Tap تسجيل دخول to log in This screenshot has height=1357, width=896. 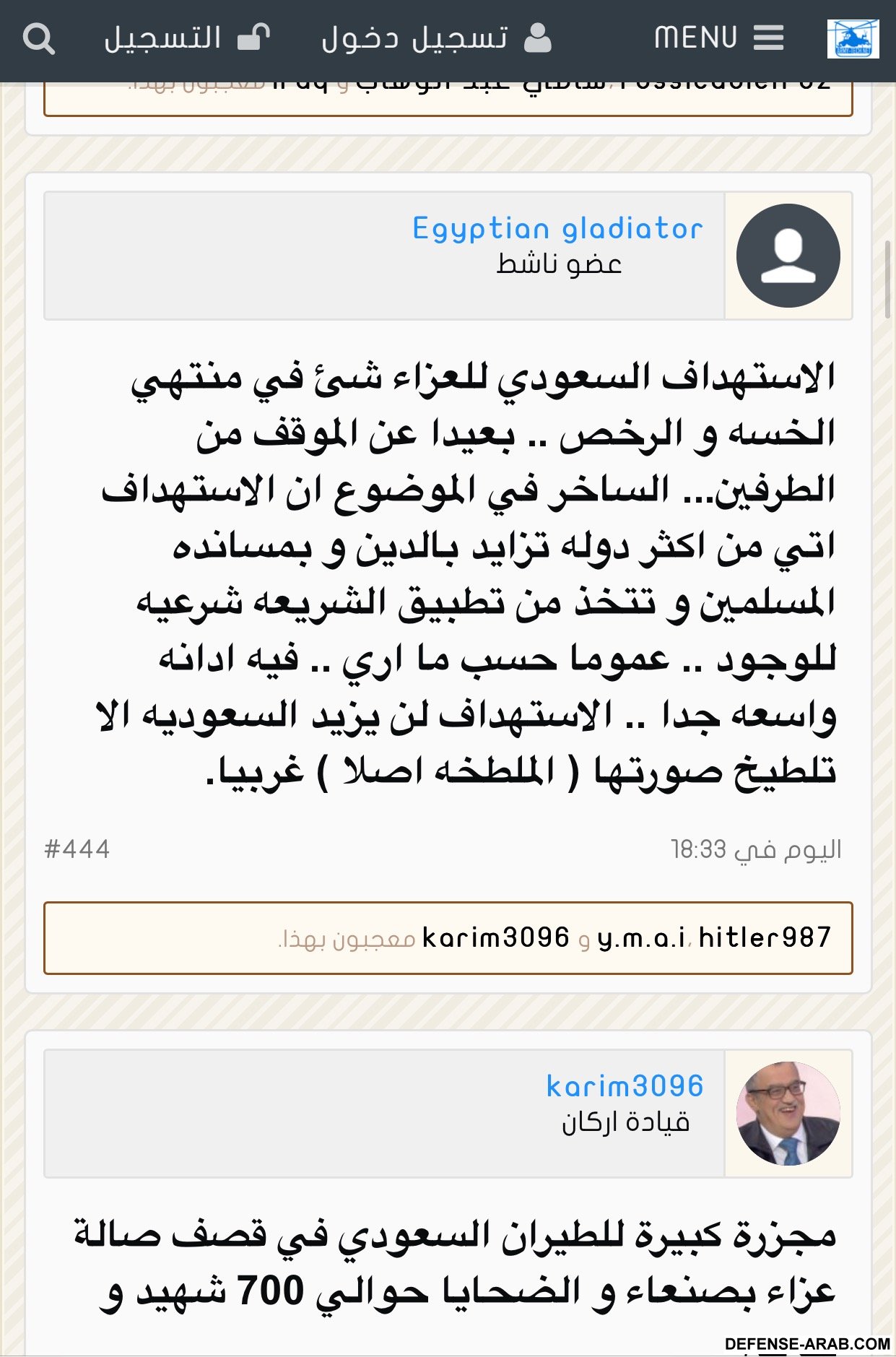(x=436, y=38)
